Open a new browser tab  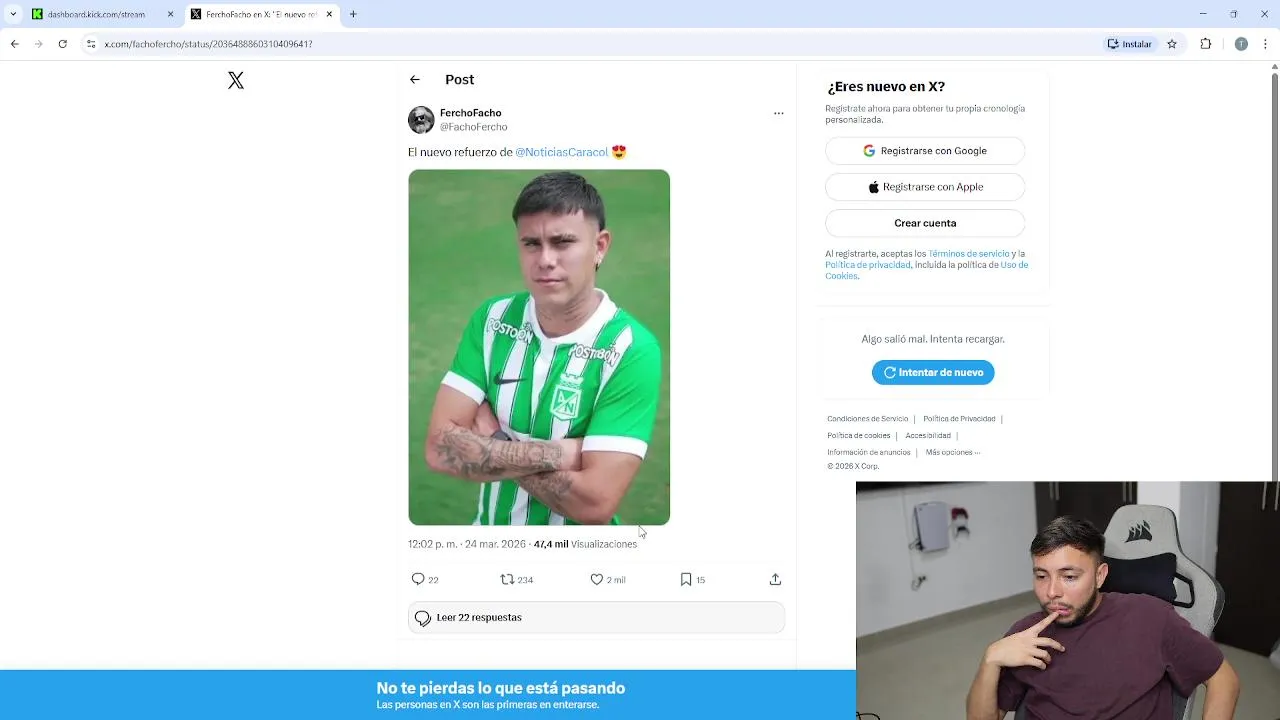(353, 14)
